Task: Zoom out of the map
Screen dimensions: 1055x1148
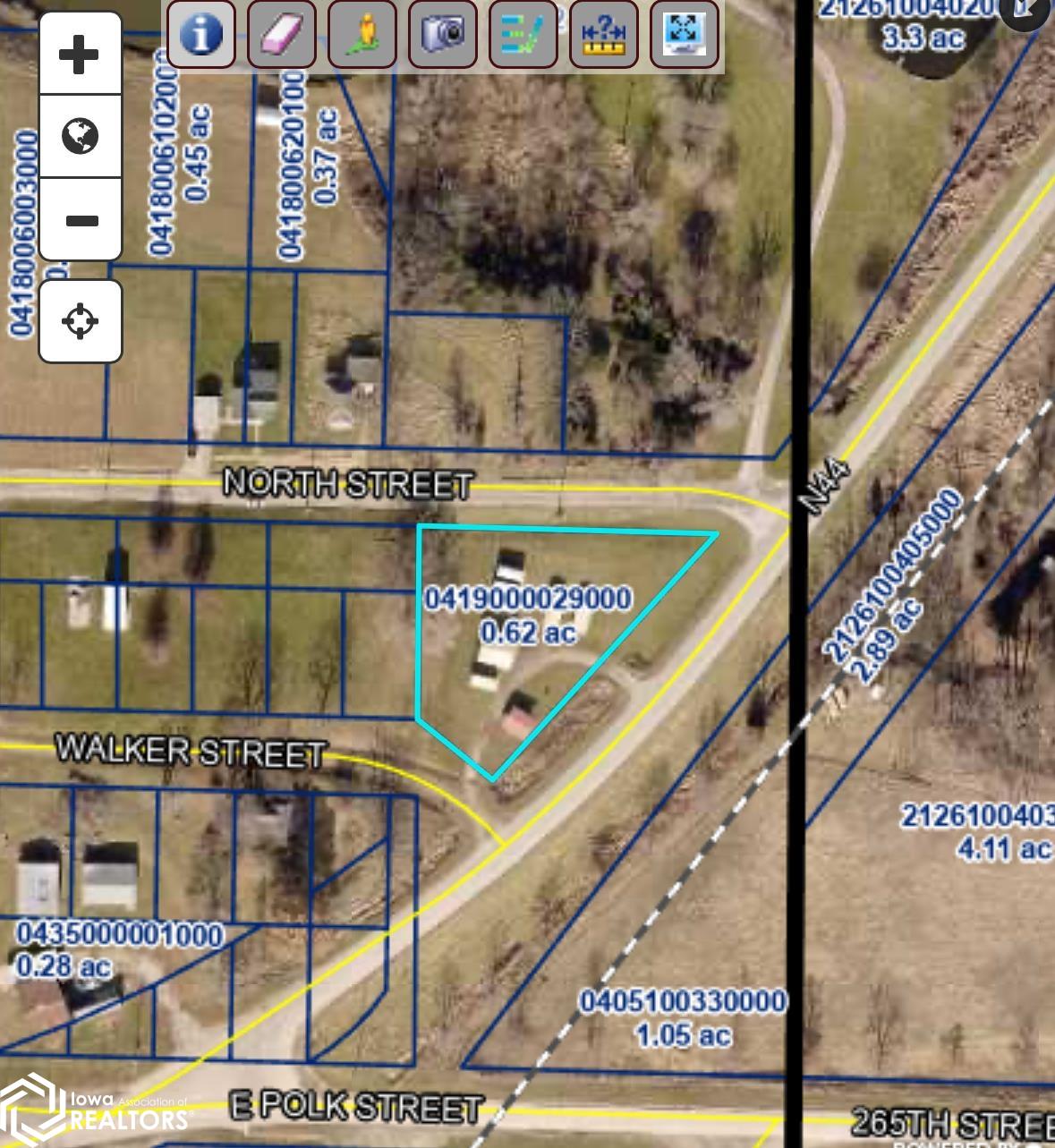Action: [x=80, y=220]
